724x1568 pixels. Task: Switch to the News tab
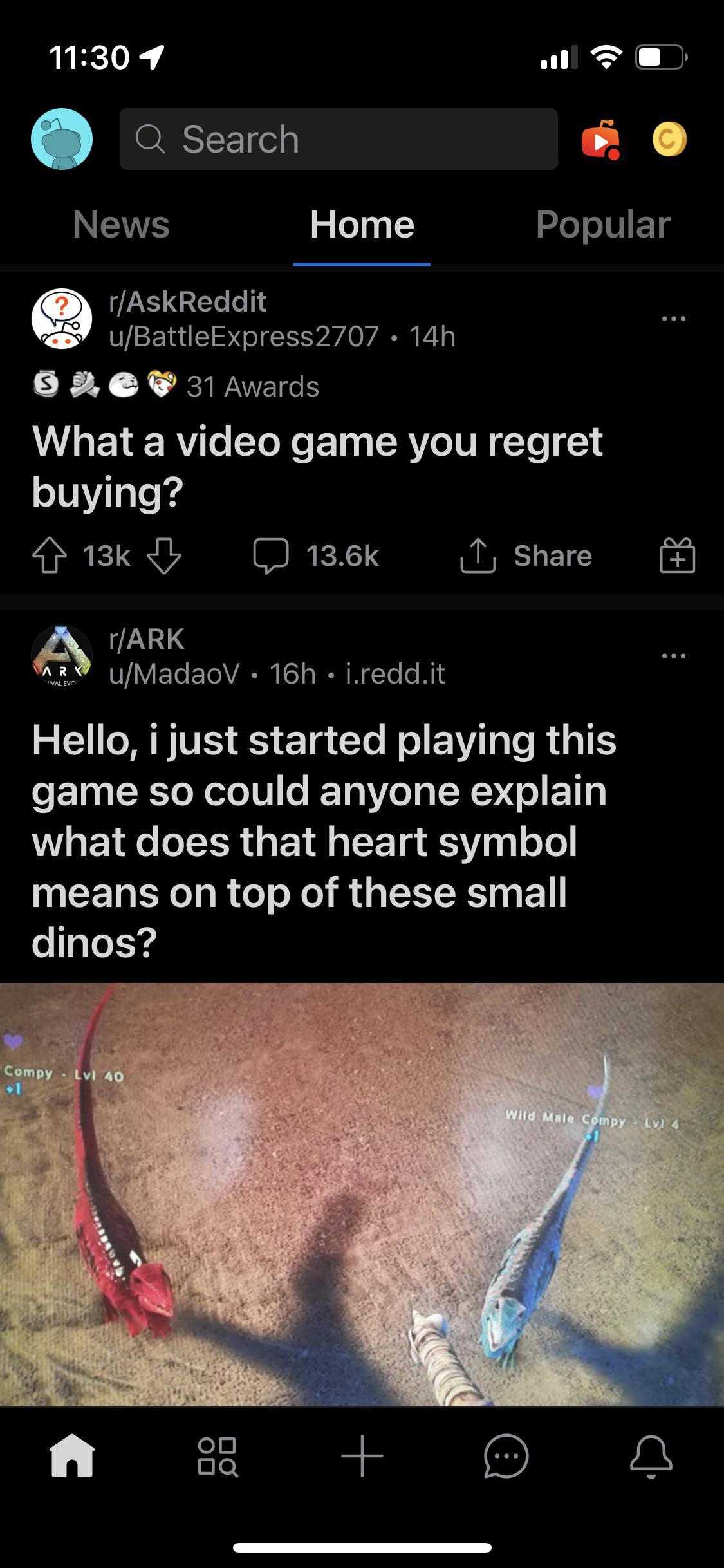[x=121, y=225]
